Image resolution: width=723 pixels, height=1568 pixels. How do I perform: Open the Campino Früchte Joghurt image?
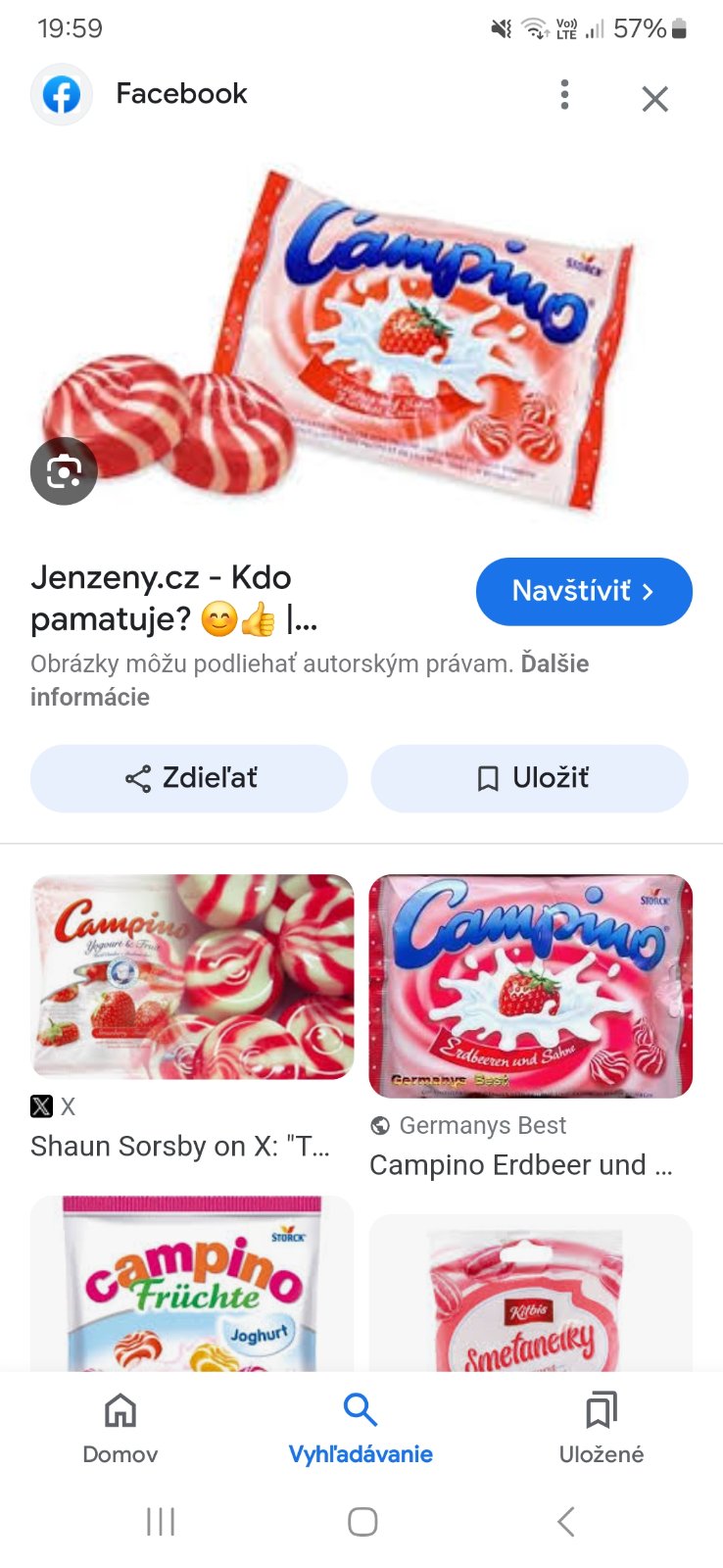pyautogui.click(x=192, y=1284)
